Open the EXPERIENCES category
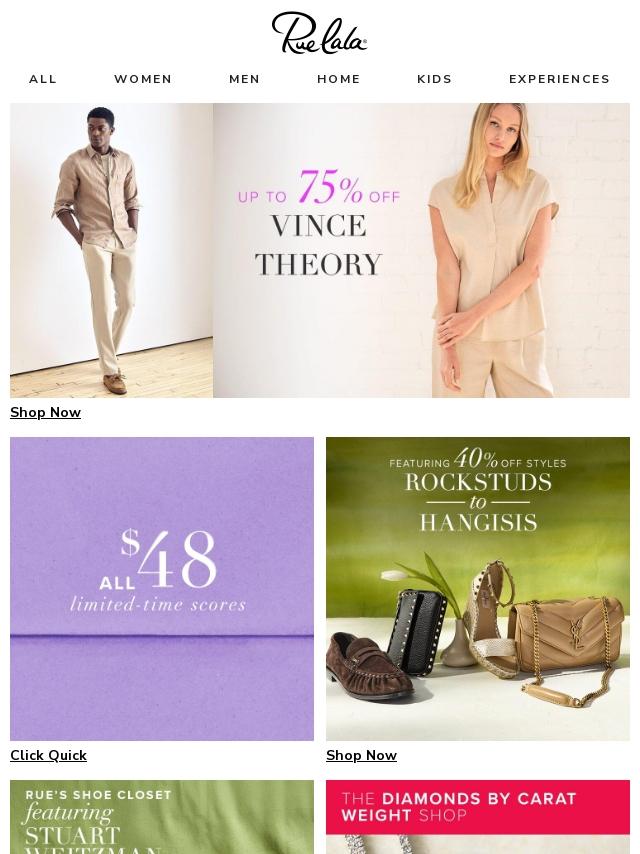The image size is (640, 854). (x=559, y=79)
